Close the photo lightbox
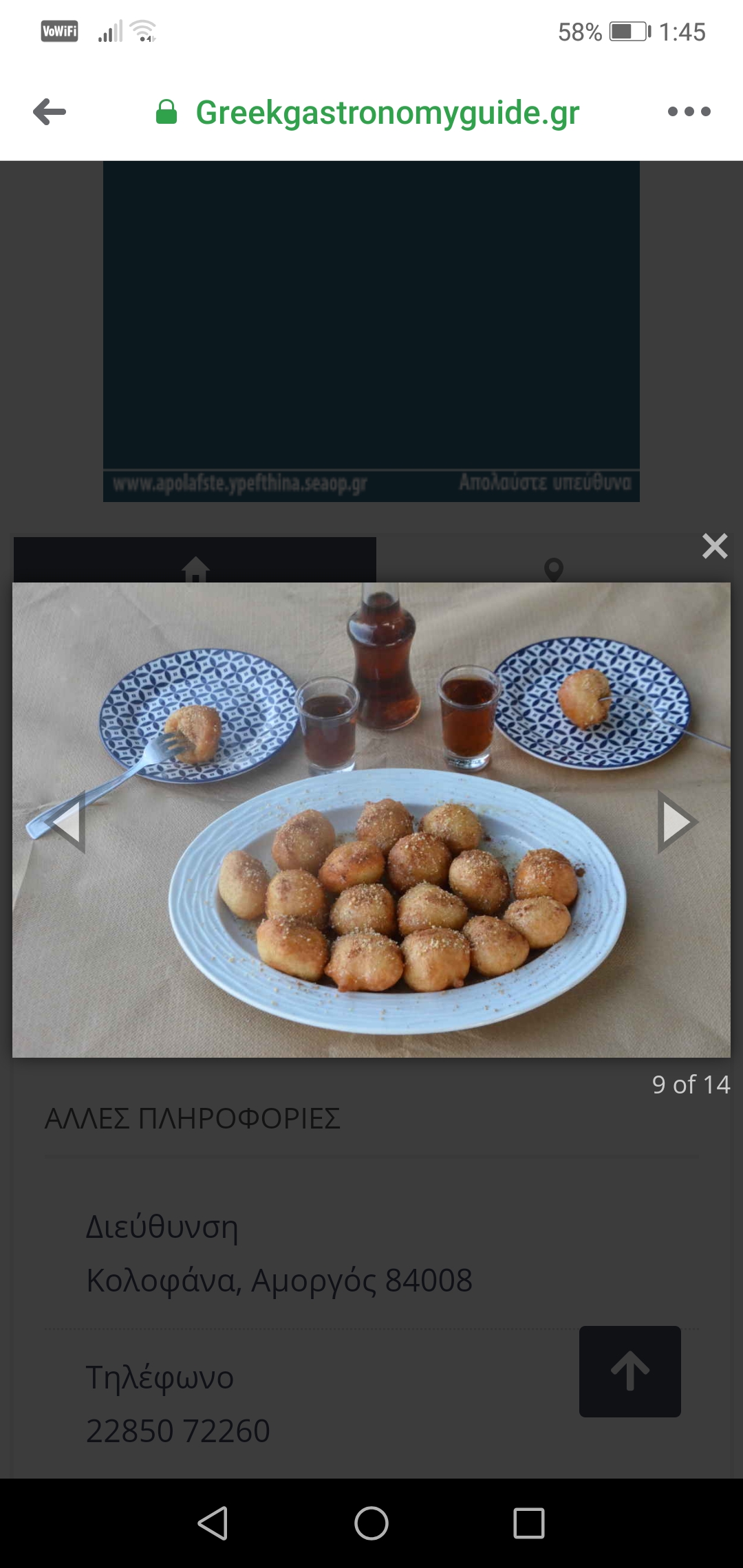This screenshot has width=743, height=1568. tap(715, 546)
